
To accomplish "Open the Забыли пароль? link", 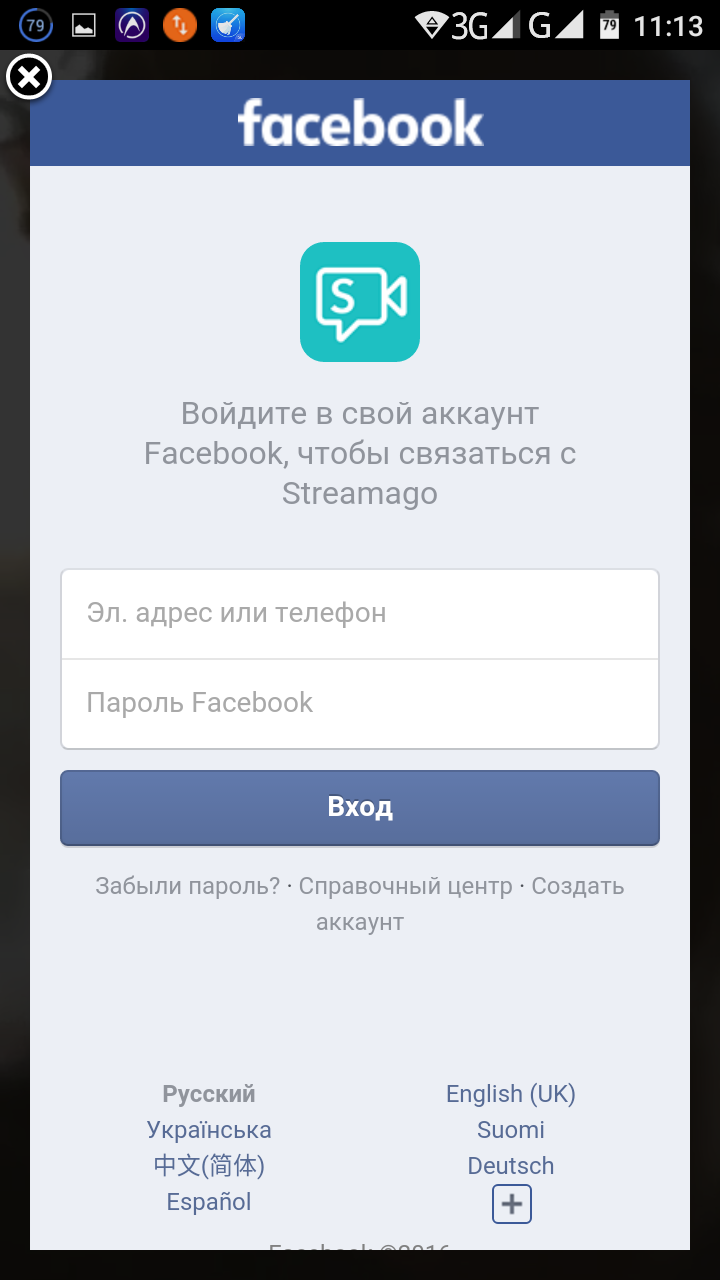I will coord(188,886).
